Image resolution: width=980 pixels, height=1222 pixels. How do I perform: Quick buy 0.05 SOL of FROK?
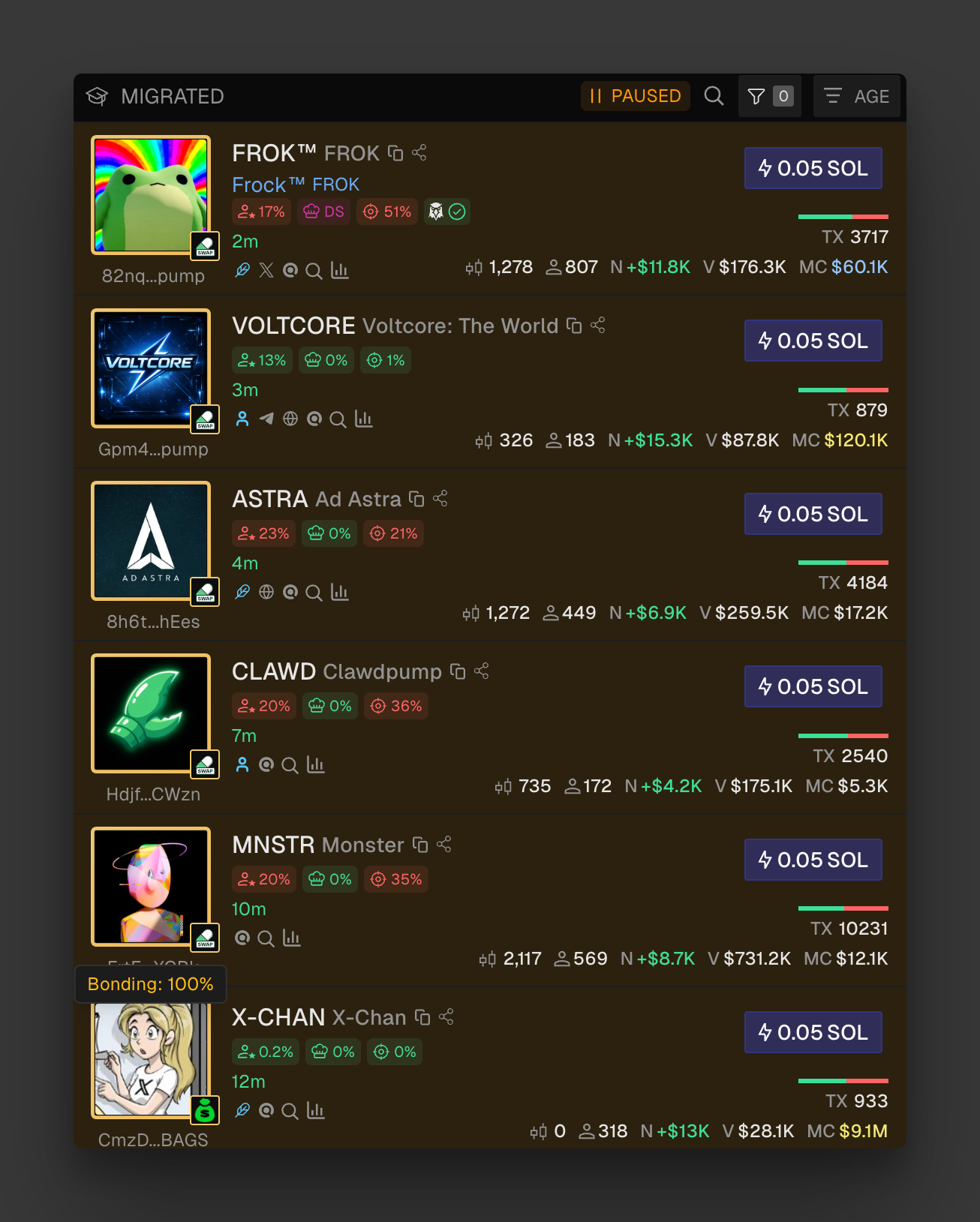point(813,168)
